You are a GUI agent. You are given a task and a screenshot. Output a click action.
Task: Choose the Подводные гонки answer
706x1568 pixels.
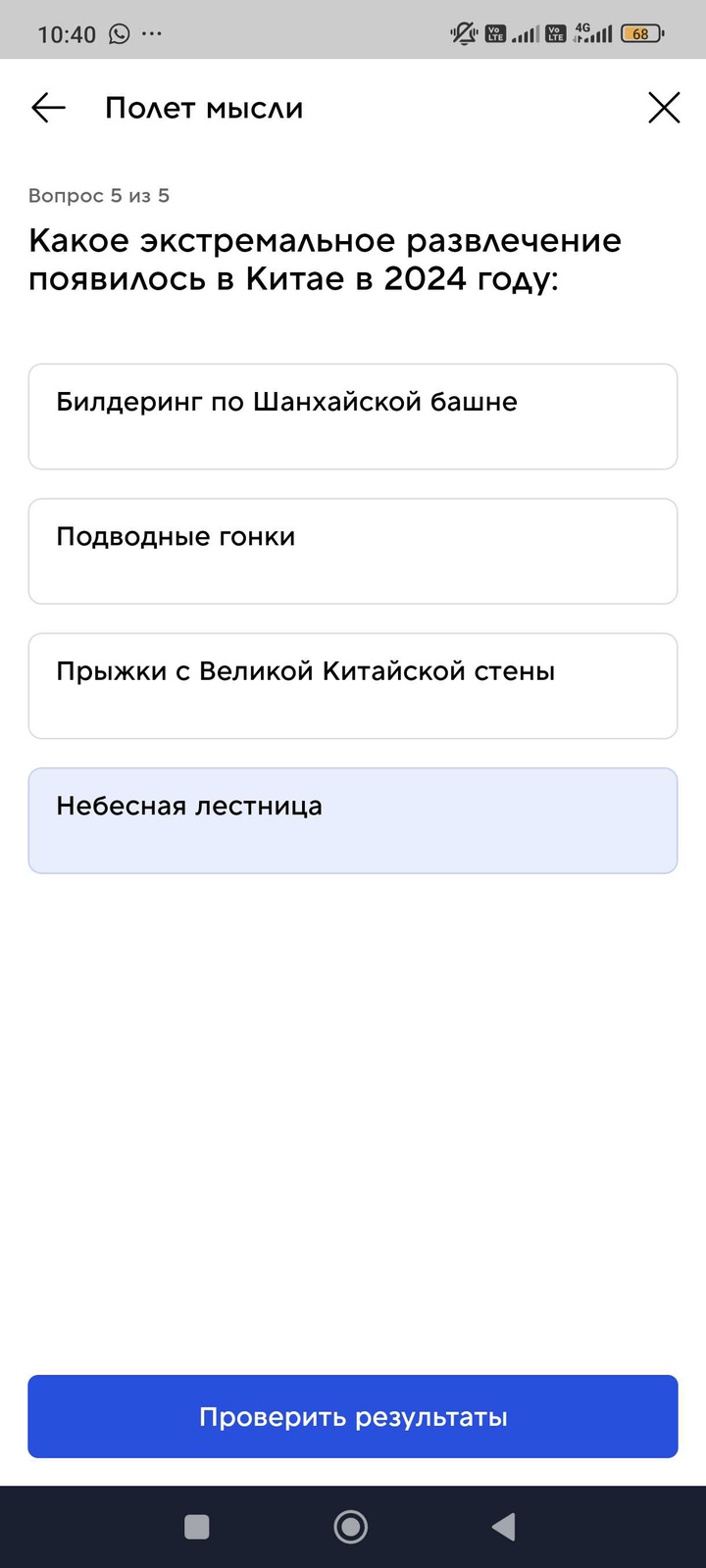tap(353, 551)
